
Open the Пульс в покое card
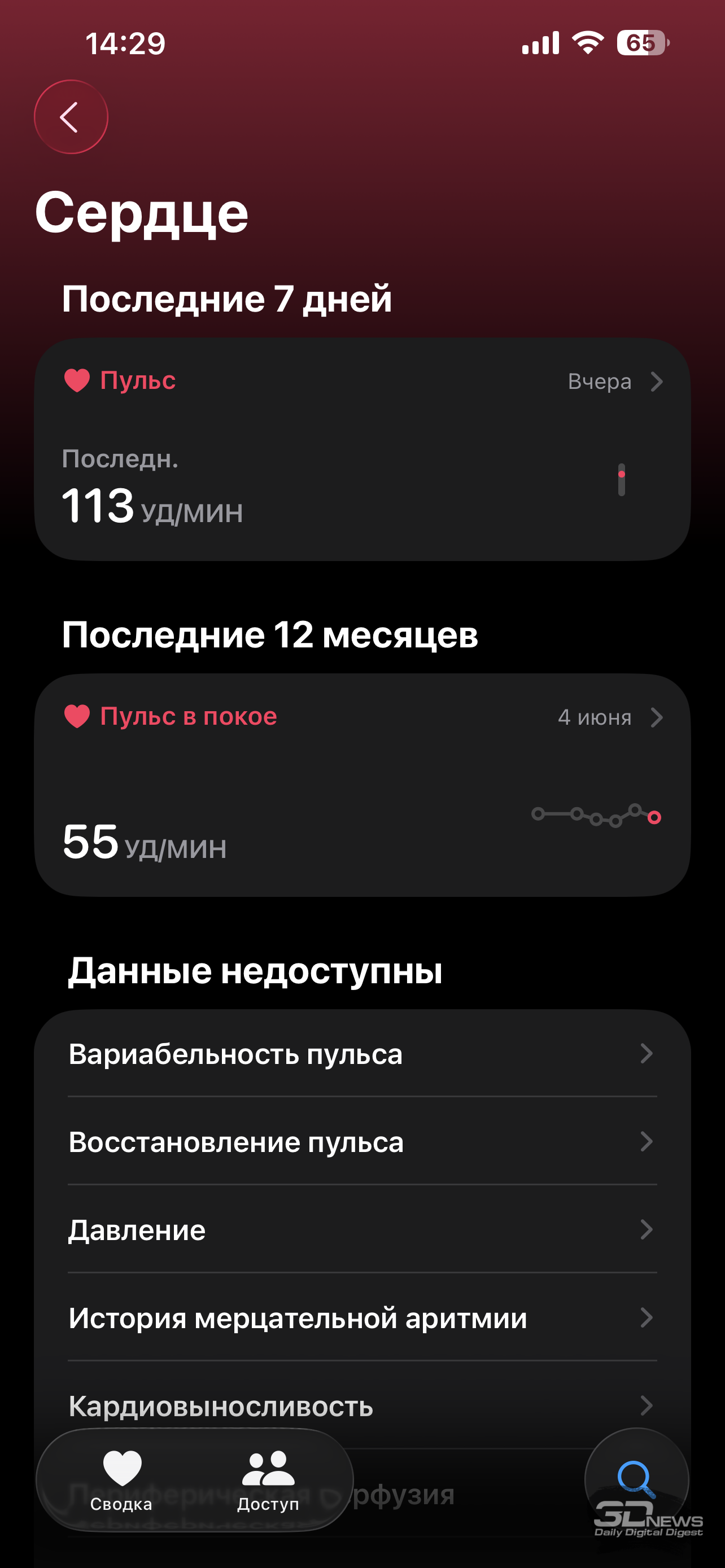[x=362, y=785]
